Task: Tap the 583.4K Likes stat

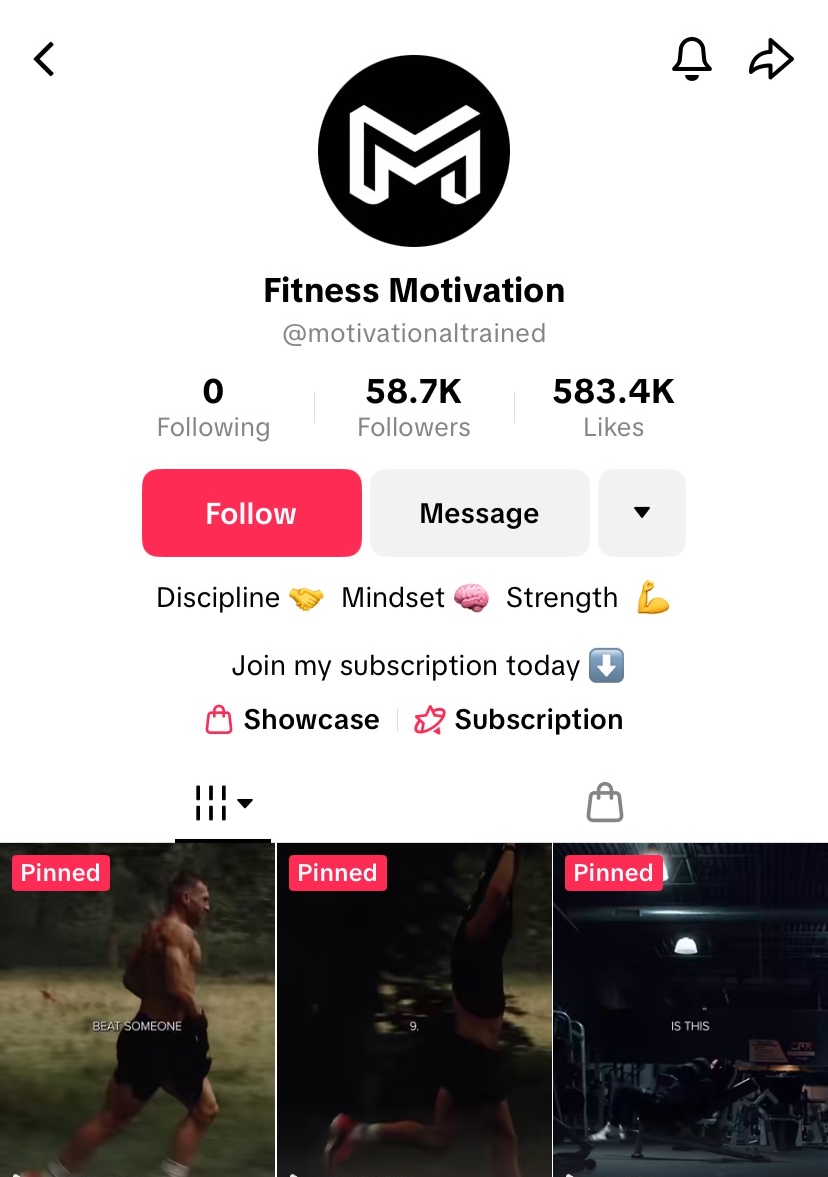Action: click(613, 407)
